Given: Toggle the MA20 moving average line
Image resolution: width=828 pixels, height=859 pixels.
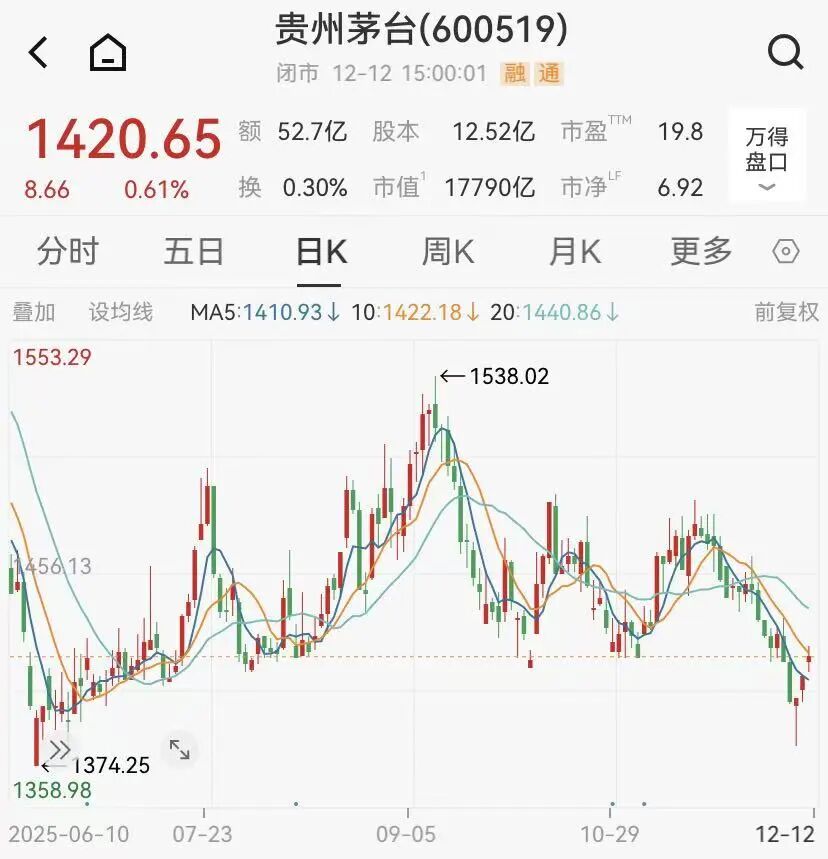Looking at the screenshot, I should tap(546, 312).
